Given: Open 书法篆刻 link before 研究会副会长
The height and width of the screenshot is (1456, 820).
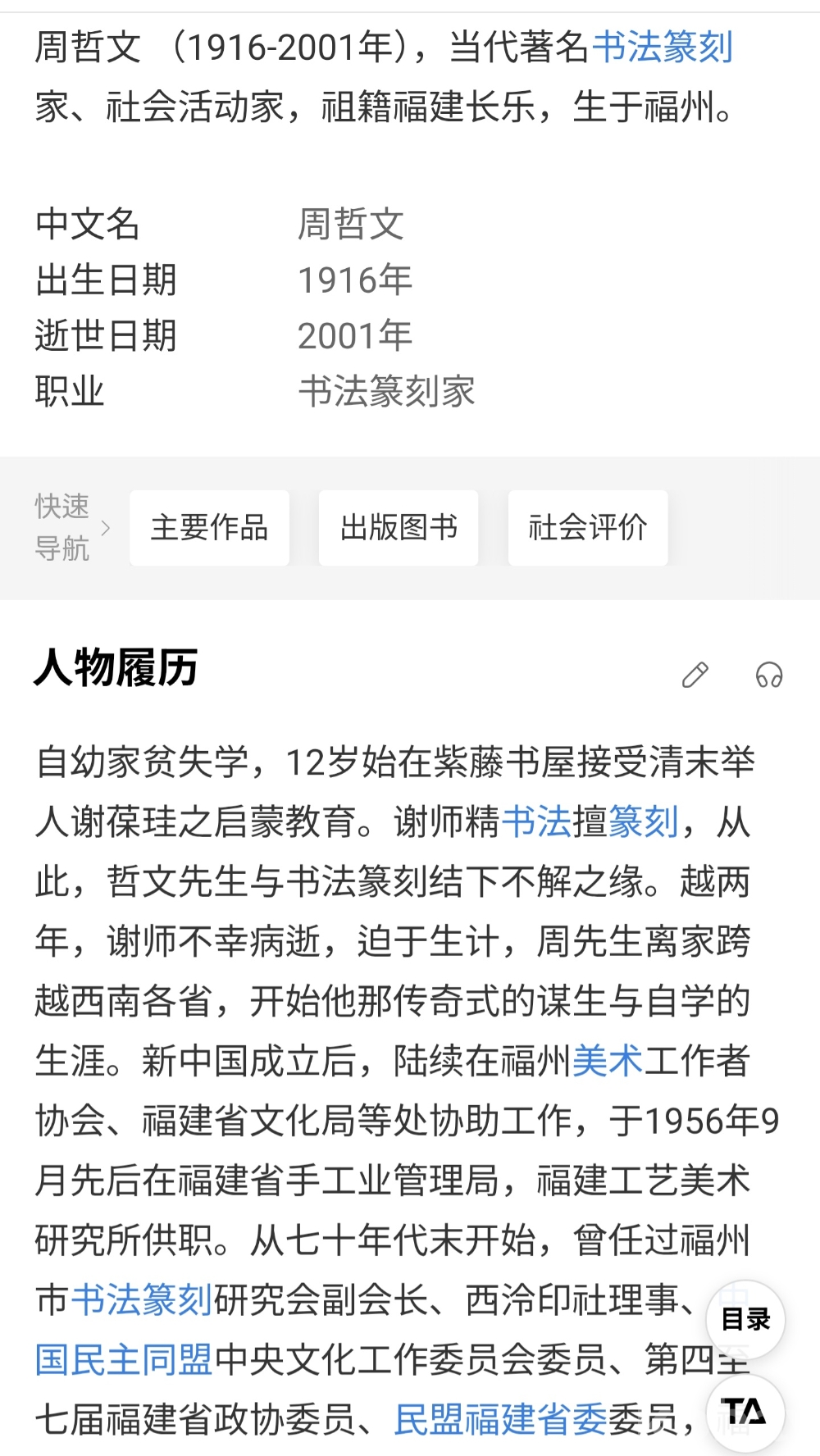Looking at the screenshot, I should (x=141, y=1299).
